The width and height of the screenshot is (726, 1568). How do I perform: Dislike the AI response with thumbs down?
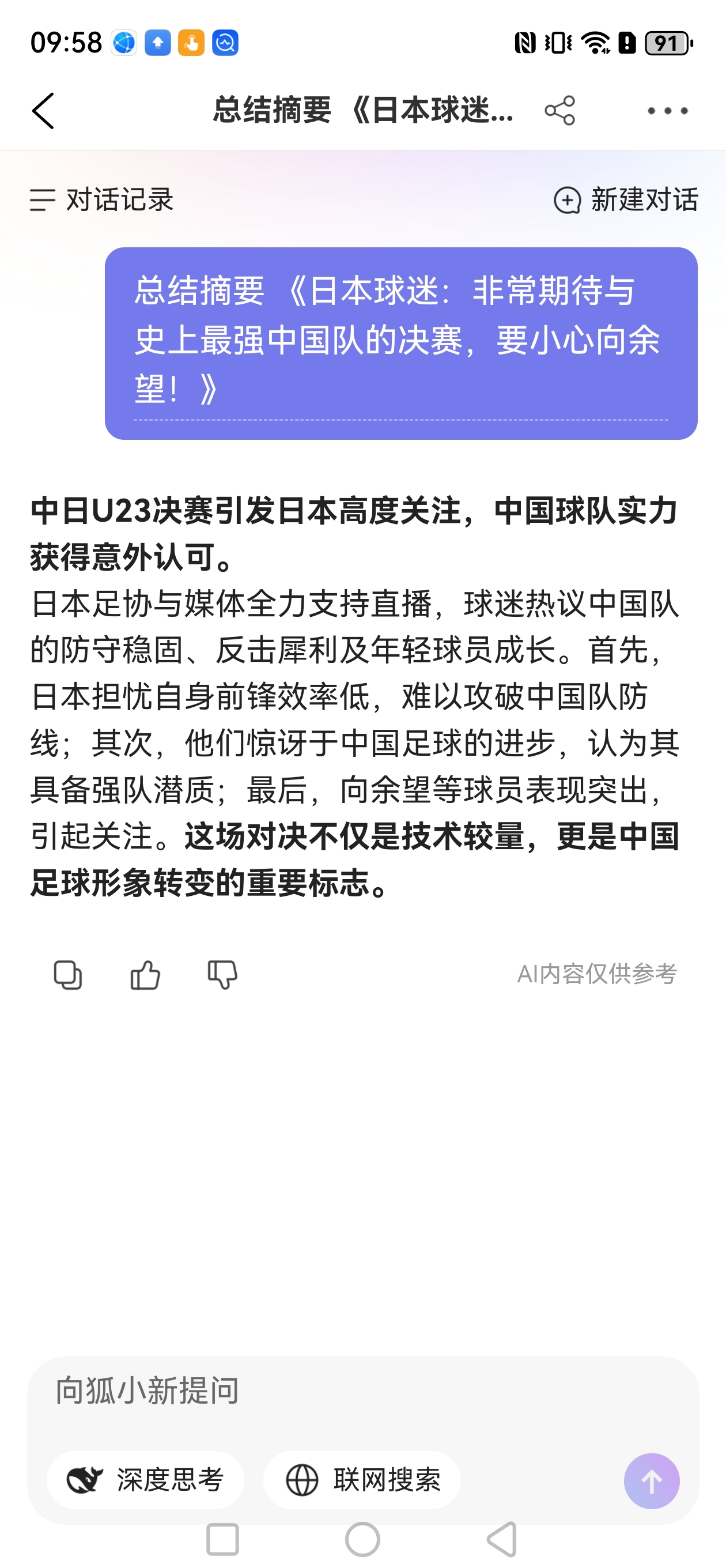tap(223, 974)
